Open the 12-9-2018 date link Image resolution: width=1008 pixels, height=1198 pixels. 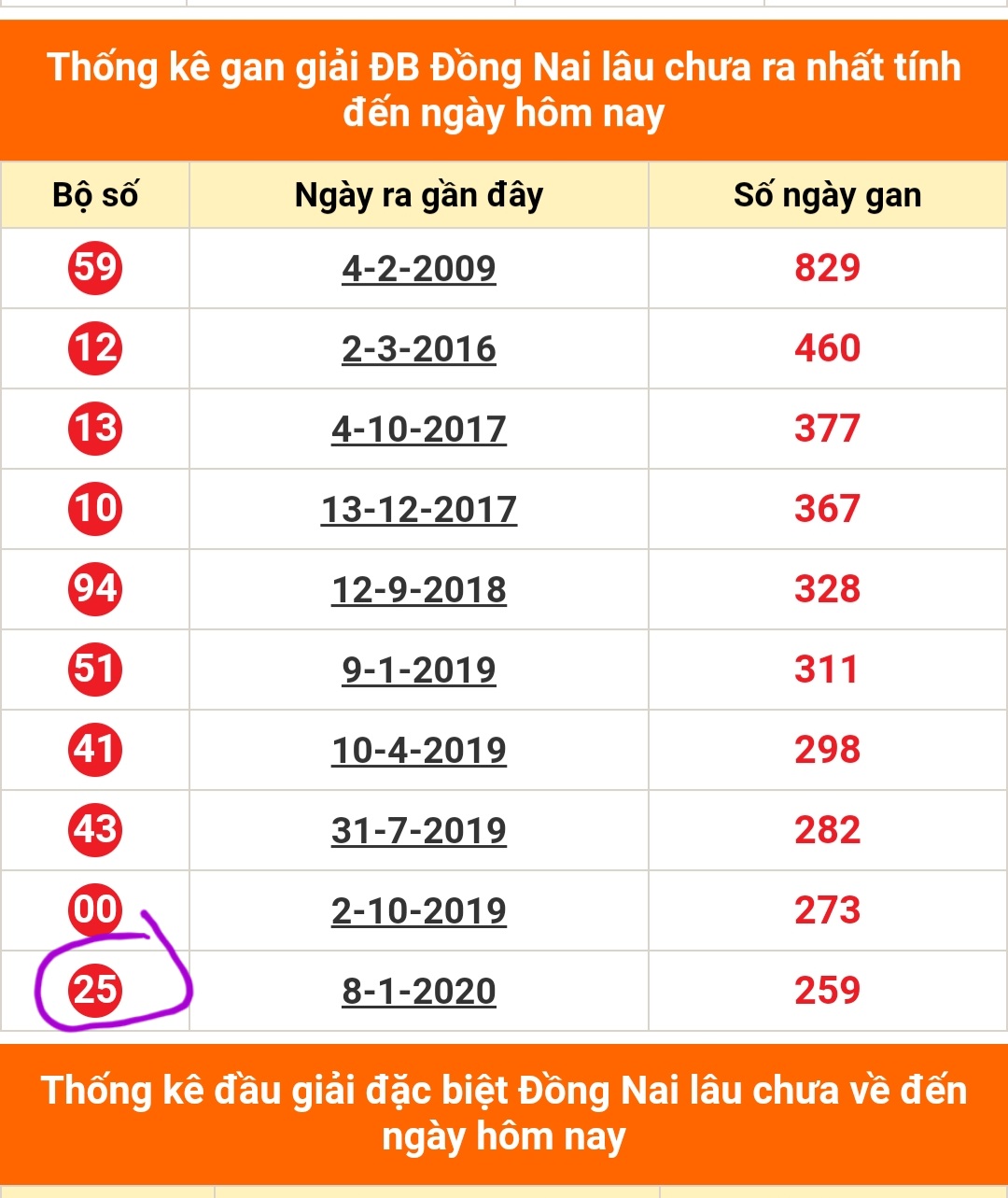419,590
